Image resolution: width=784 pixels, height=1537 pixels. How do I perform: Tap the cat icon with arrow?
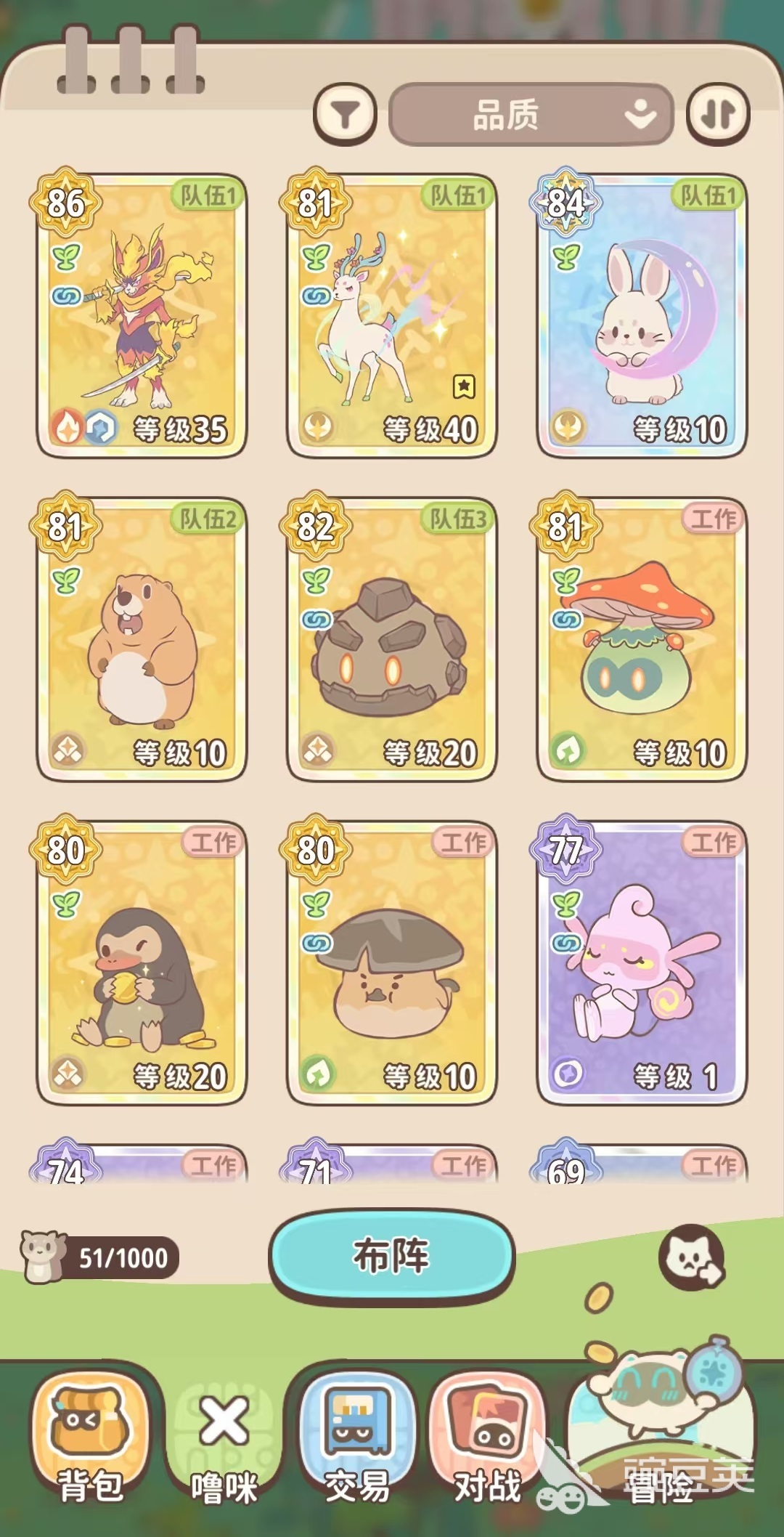692,1257
